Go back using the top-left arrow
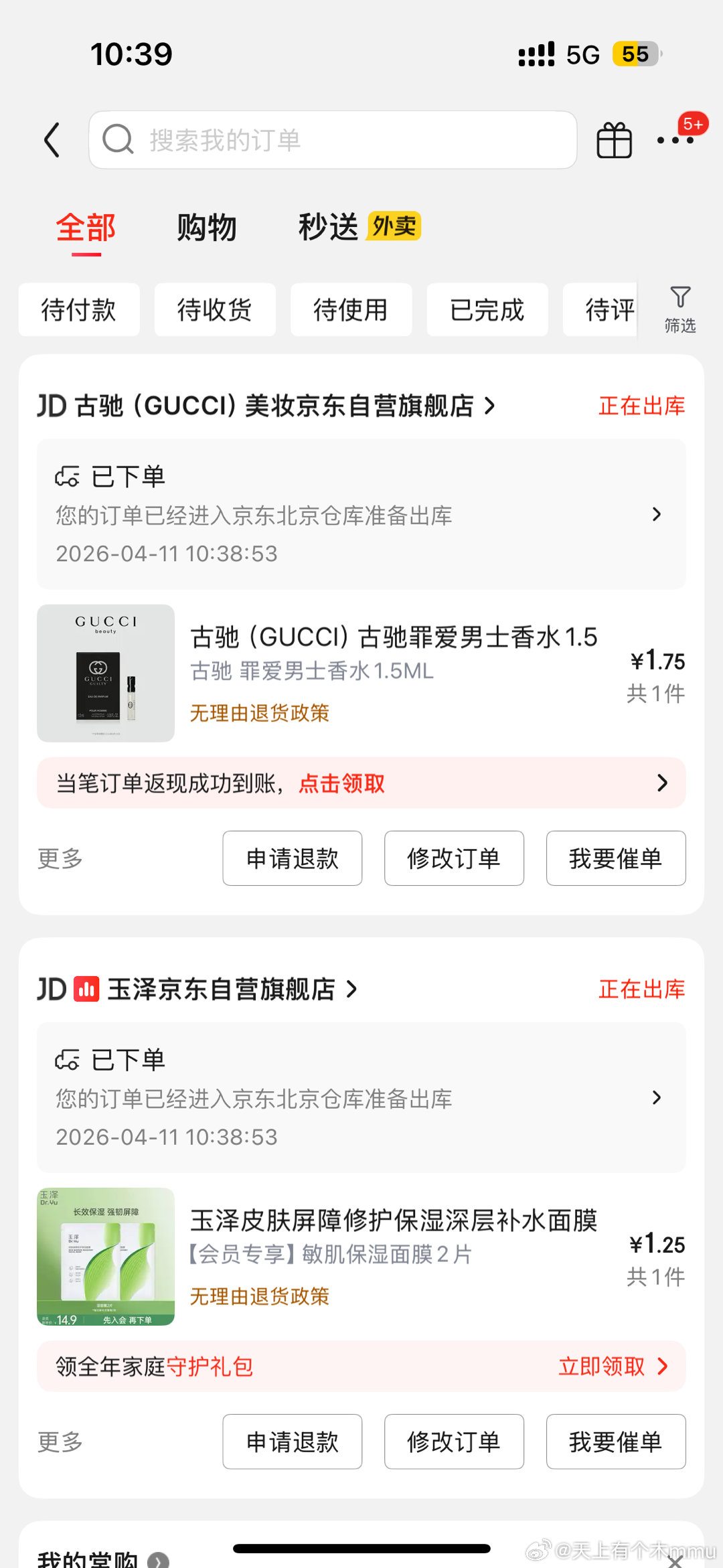Image resolution: width=723 pixels, height=1568 pixels. (x=52, y=140)
